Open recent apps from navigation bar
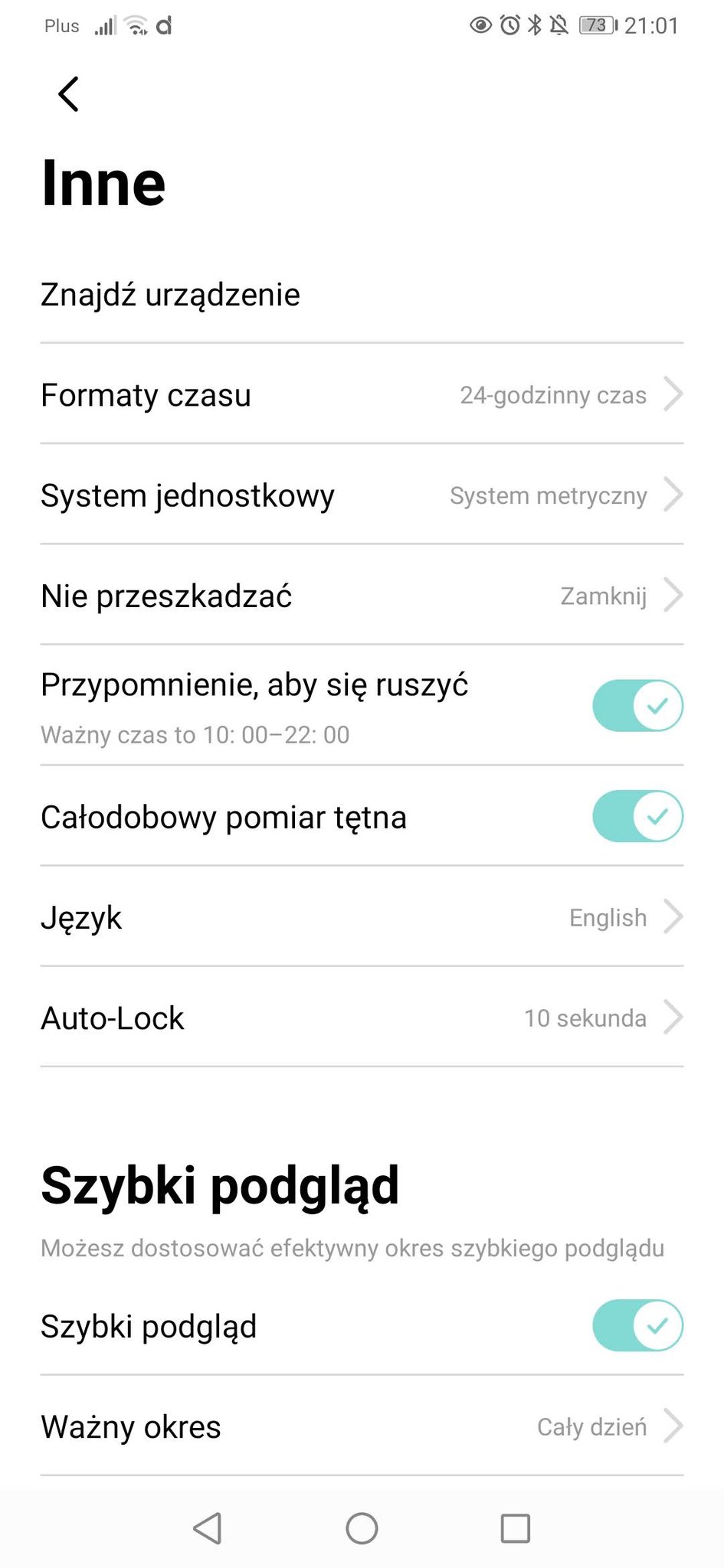Viewport: 724px width, 1568px height. click(515, 1528)
